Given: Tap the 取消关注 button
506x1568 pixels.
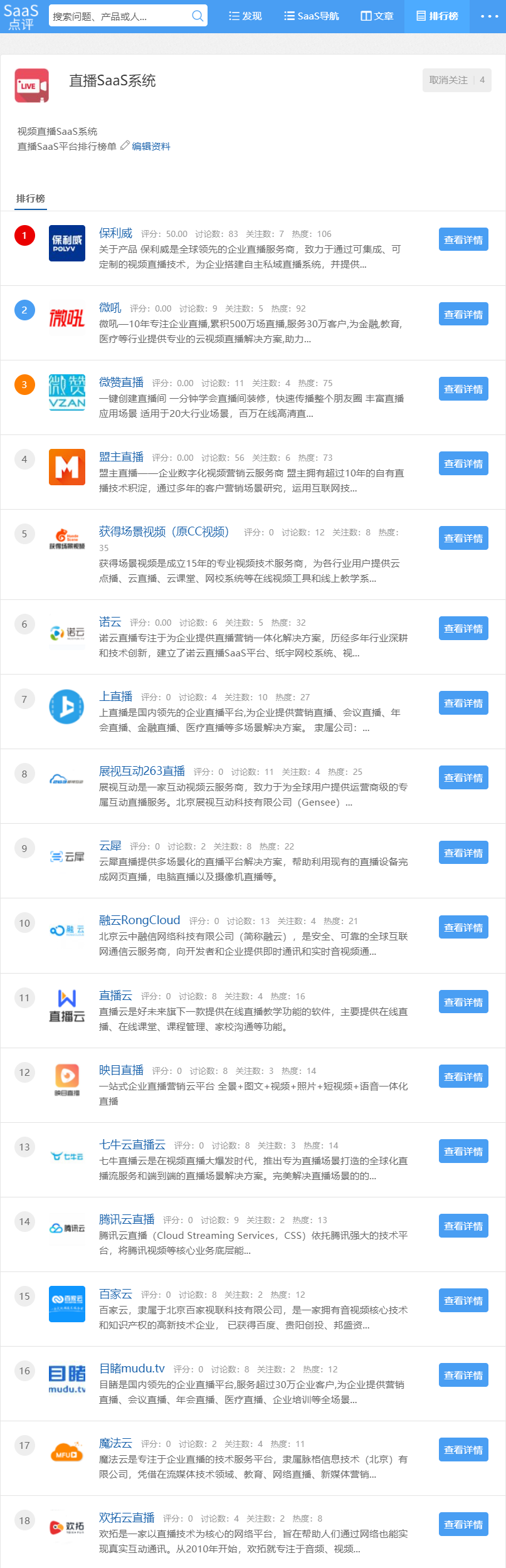Looking at the screenshot, I should click(x=448, y=80).
